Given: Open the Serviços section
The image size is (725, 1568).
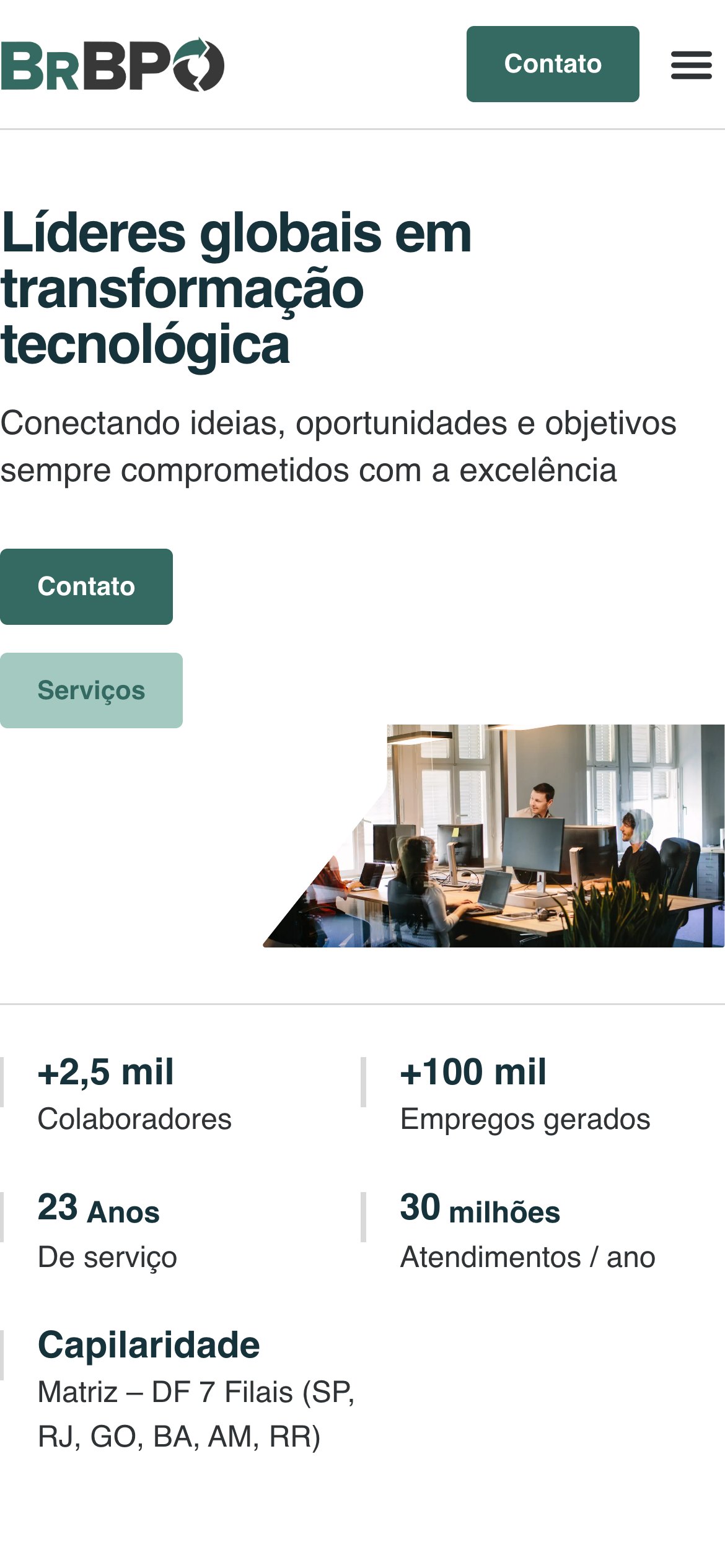Looking at the screenshot, I should click(91, 690).
